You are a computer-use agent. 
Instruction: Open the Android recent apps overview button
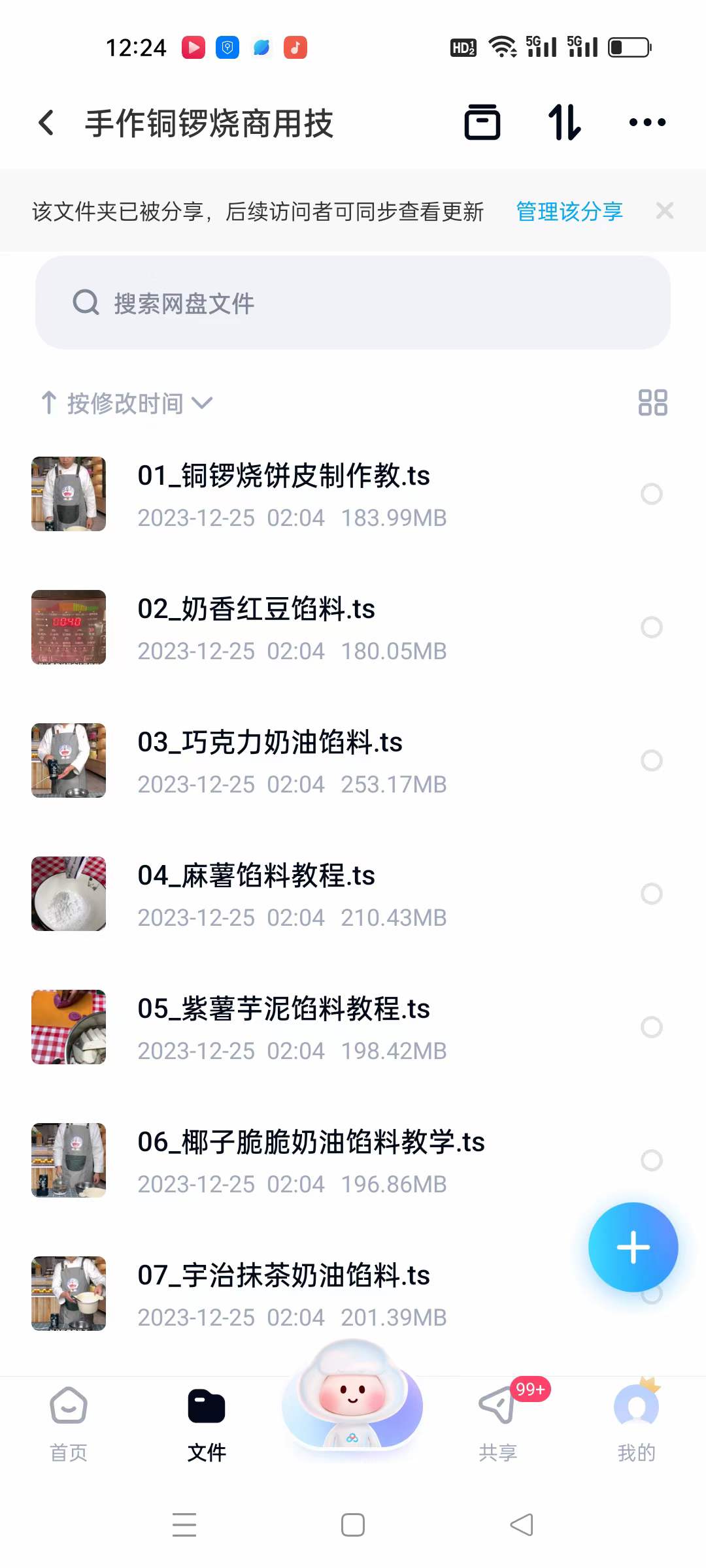pos(185,1525)
